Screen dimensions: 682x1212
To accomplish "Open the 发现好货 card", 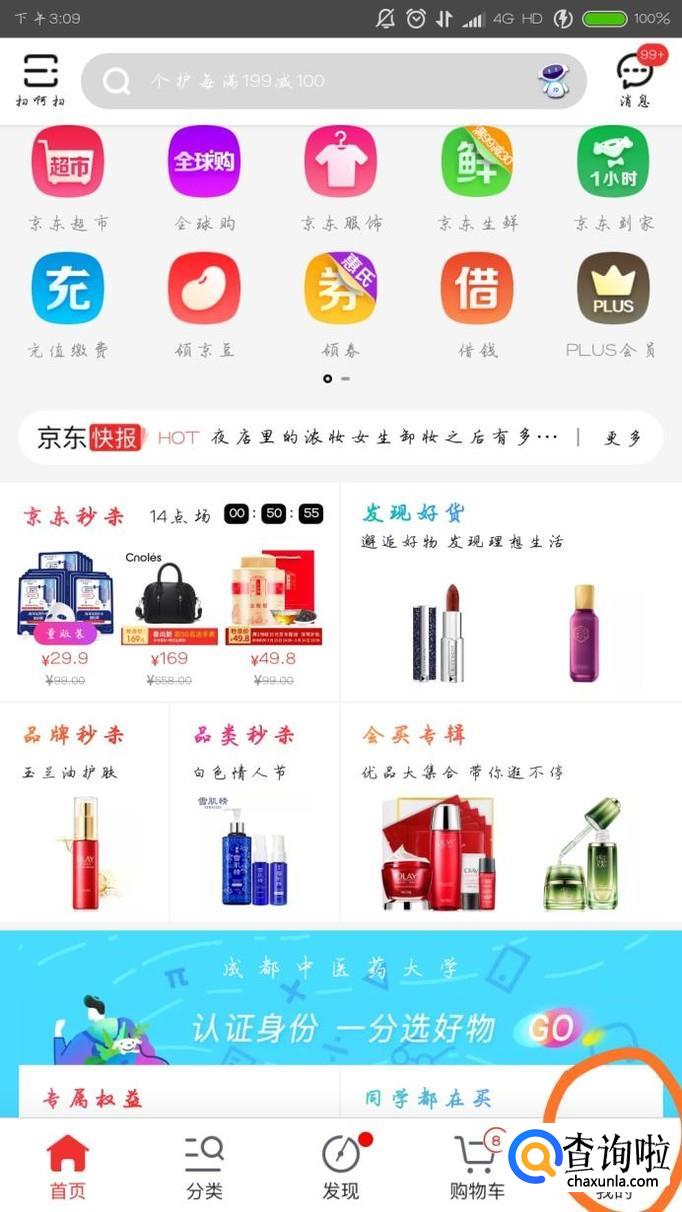I will [510, 590].
